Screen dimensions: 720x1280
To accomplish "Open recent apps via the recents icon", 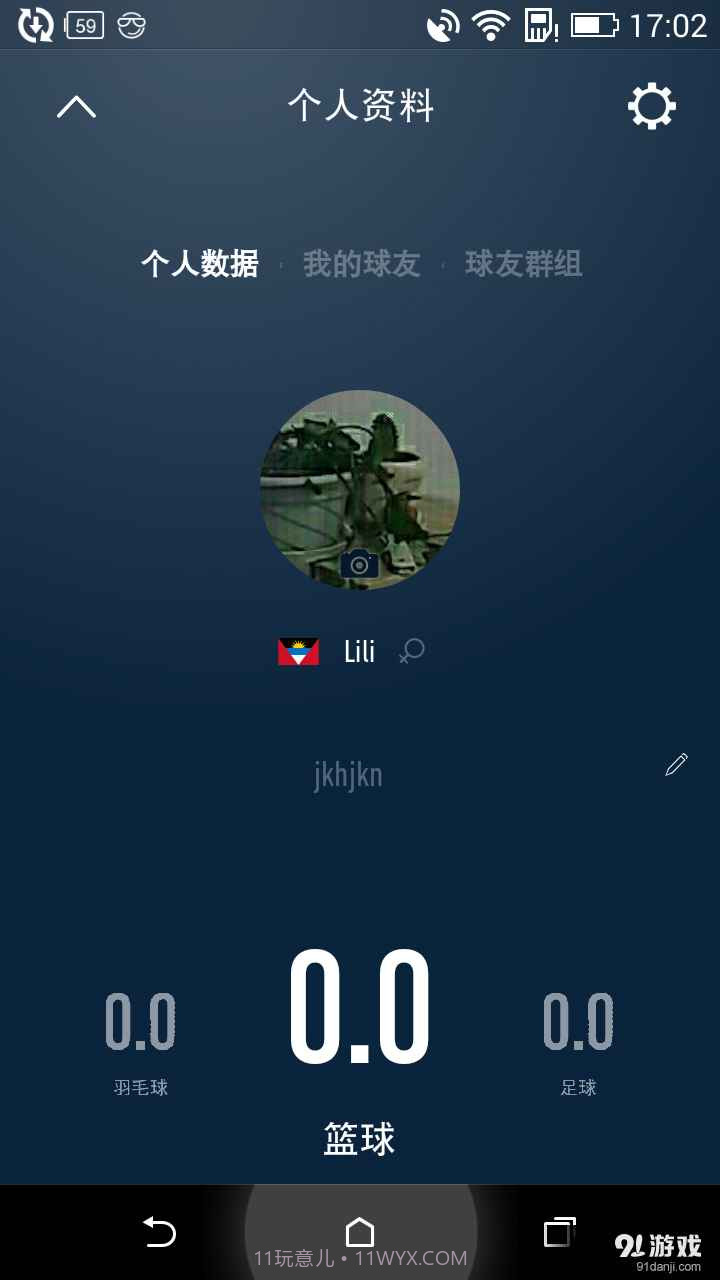I will (558, 1233).
